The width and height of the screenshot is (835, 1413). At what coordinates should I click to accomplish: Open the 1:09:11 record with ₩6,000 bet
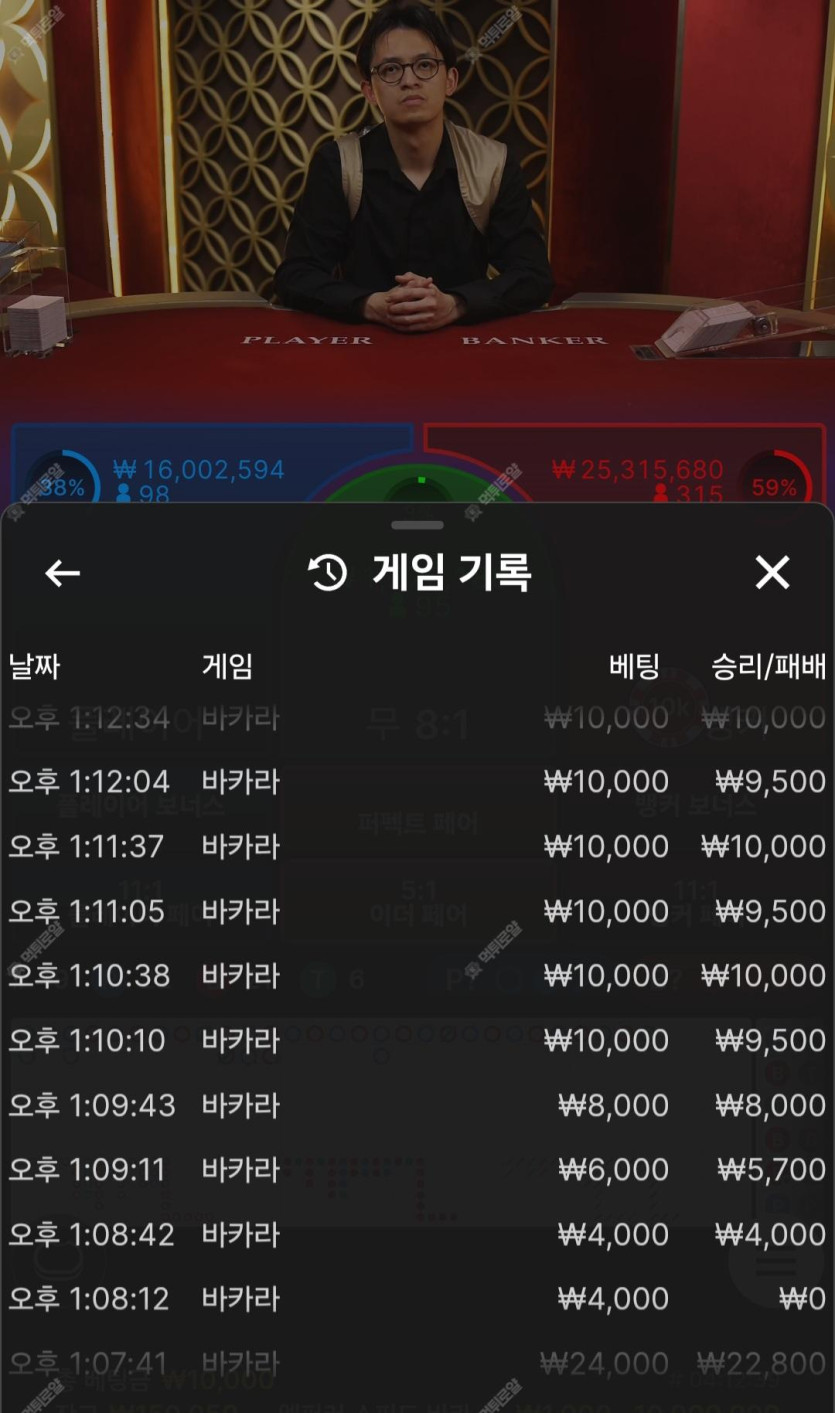click(x=417, y=1169)
